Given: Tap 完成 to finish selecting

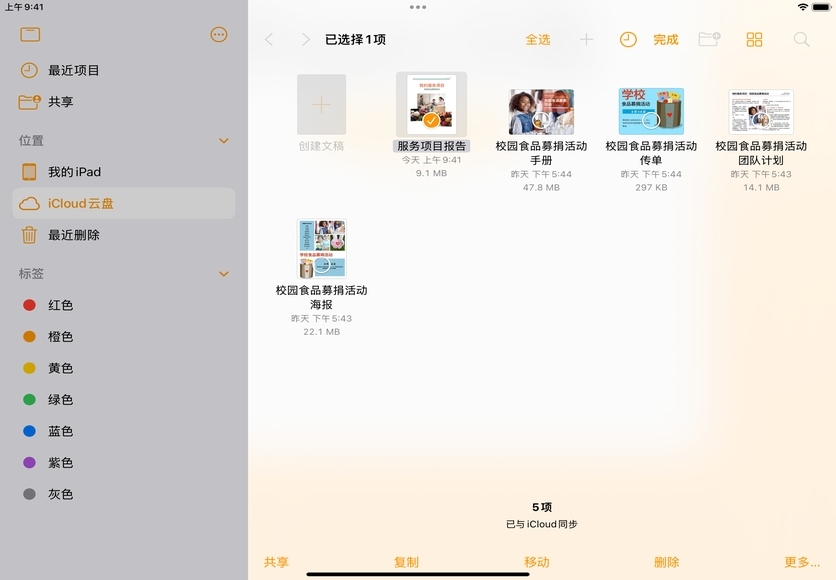Looking at the screenshot, I should pos(665,40).
